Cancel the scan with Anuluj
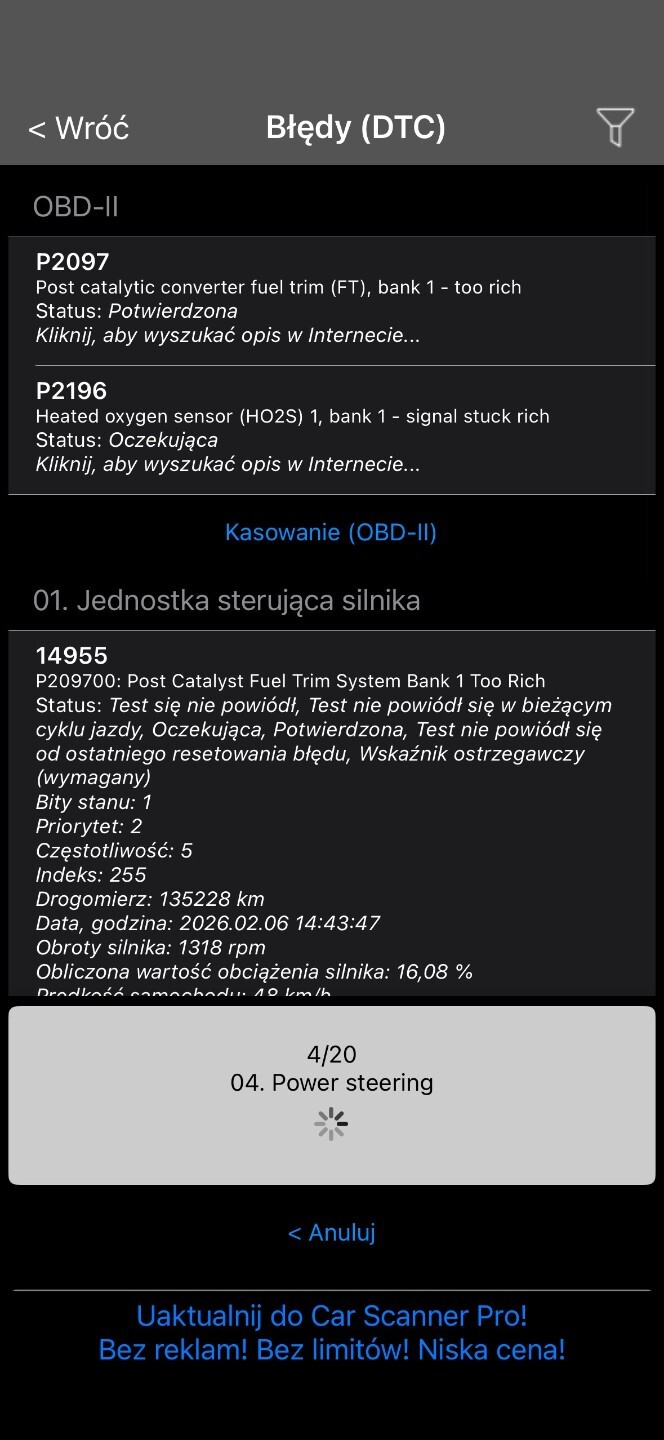The width and height of the screenshot is (664, 1440). (331, 1233)
